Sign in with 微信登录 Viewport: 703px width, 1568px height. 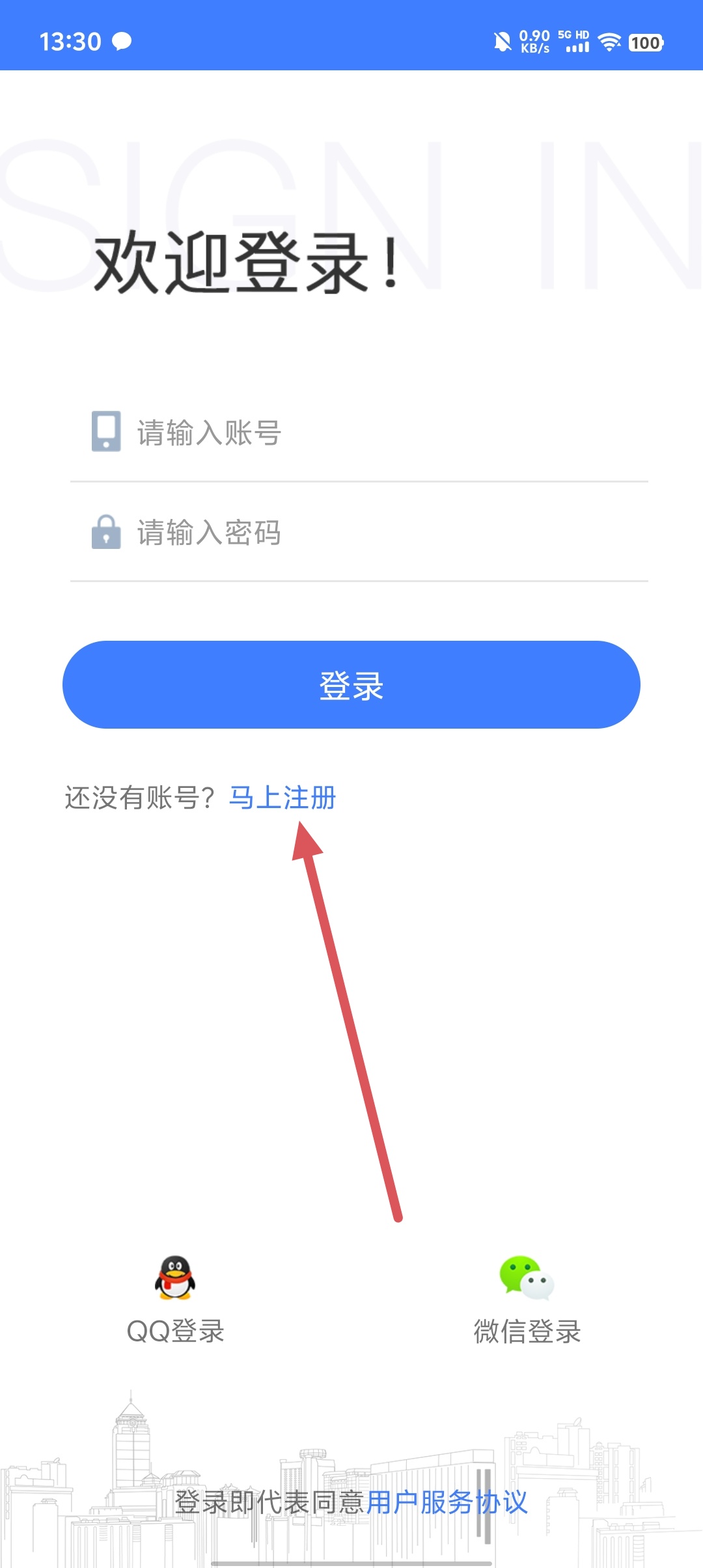coord(527,1300)
